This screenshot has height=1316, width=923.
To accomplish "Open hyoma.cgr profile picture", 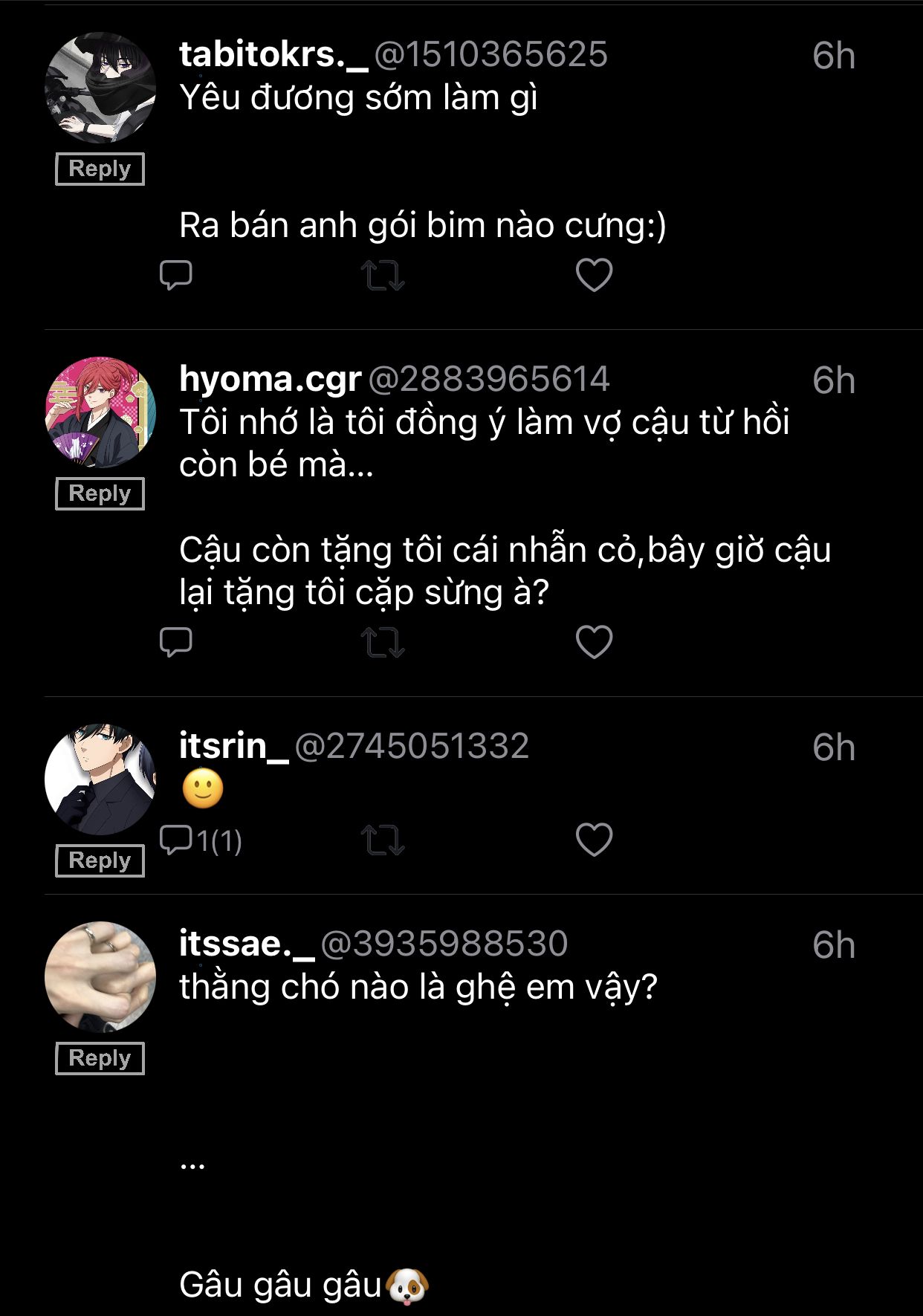I will point(100,412).
